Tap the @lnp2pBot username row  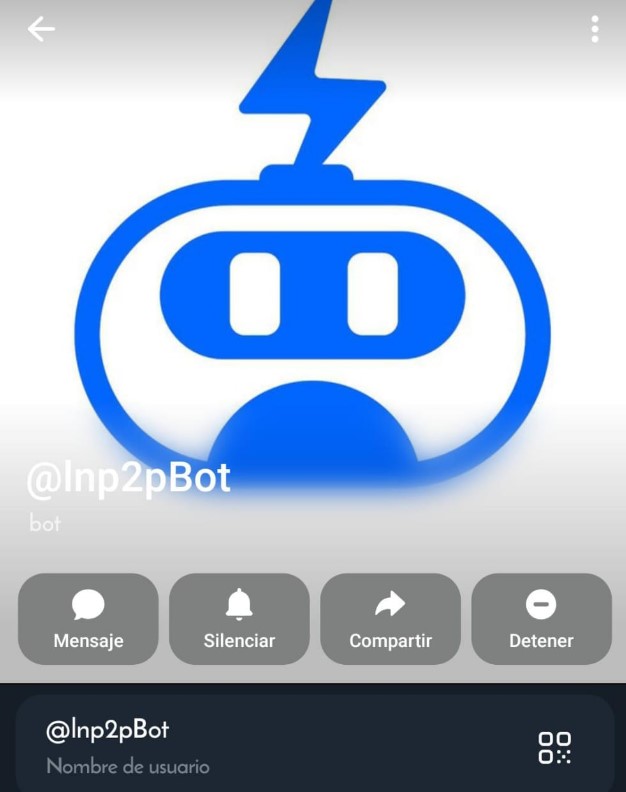pyautogui.click(x=250, y=746)
